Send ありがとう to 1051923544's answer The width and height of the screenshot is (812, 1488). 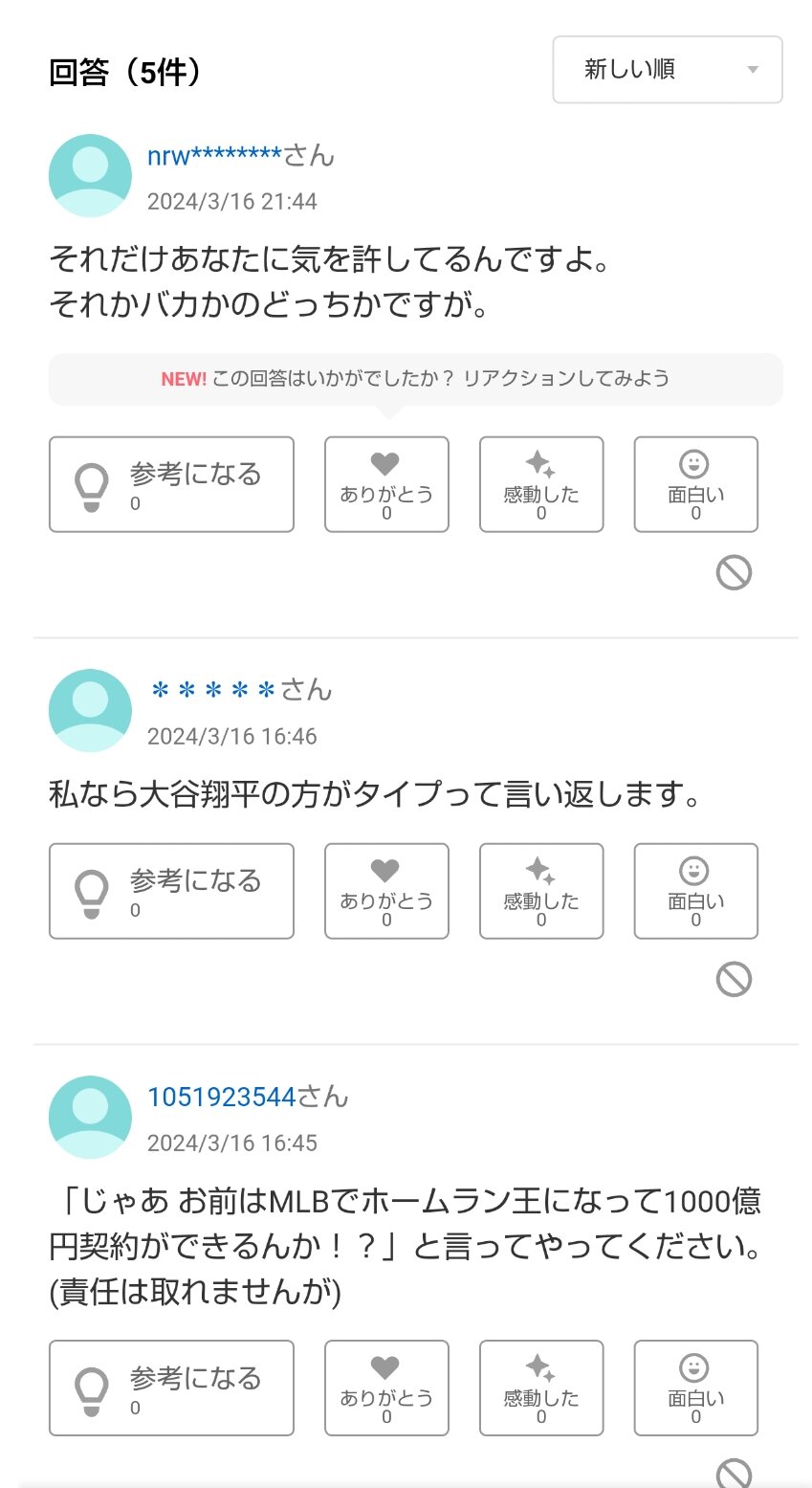tap(386, 1388)
